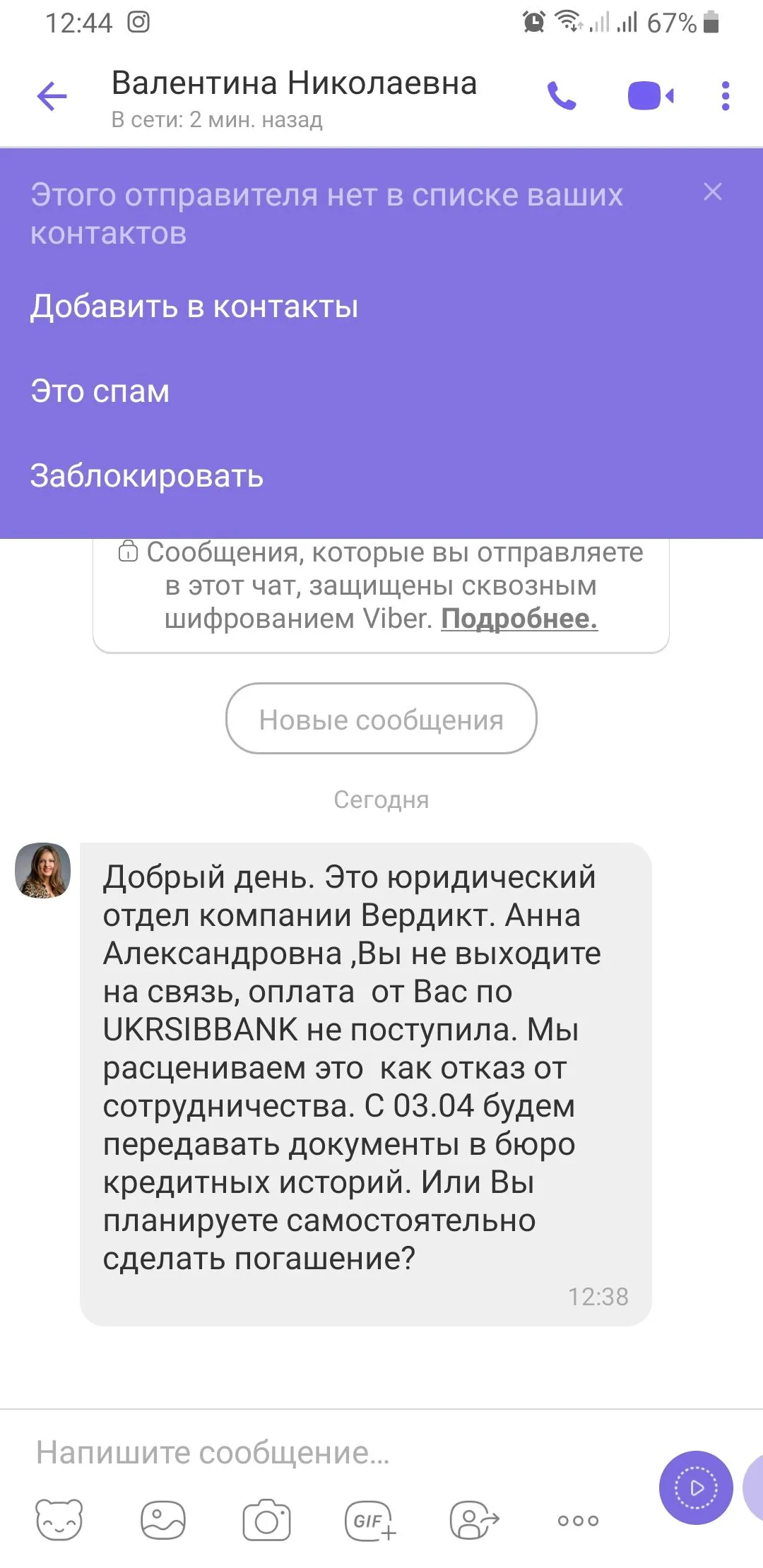Open the gallery picker icon

(x=163, y=1519)
